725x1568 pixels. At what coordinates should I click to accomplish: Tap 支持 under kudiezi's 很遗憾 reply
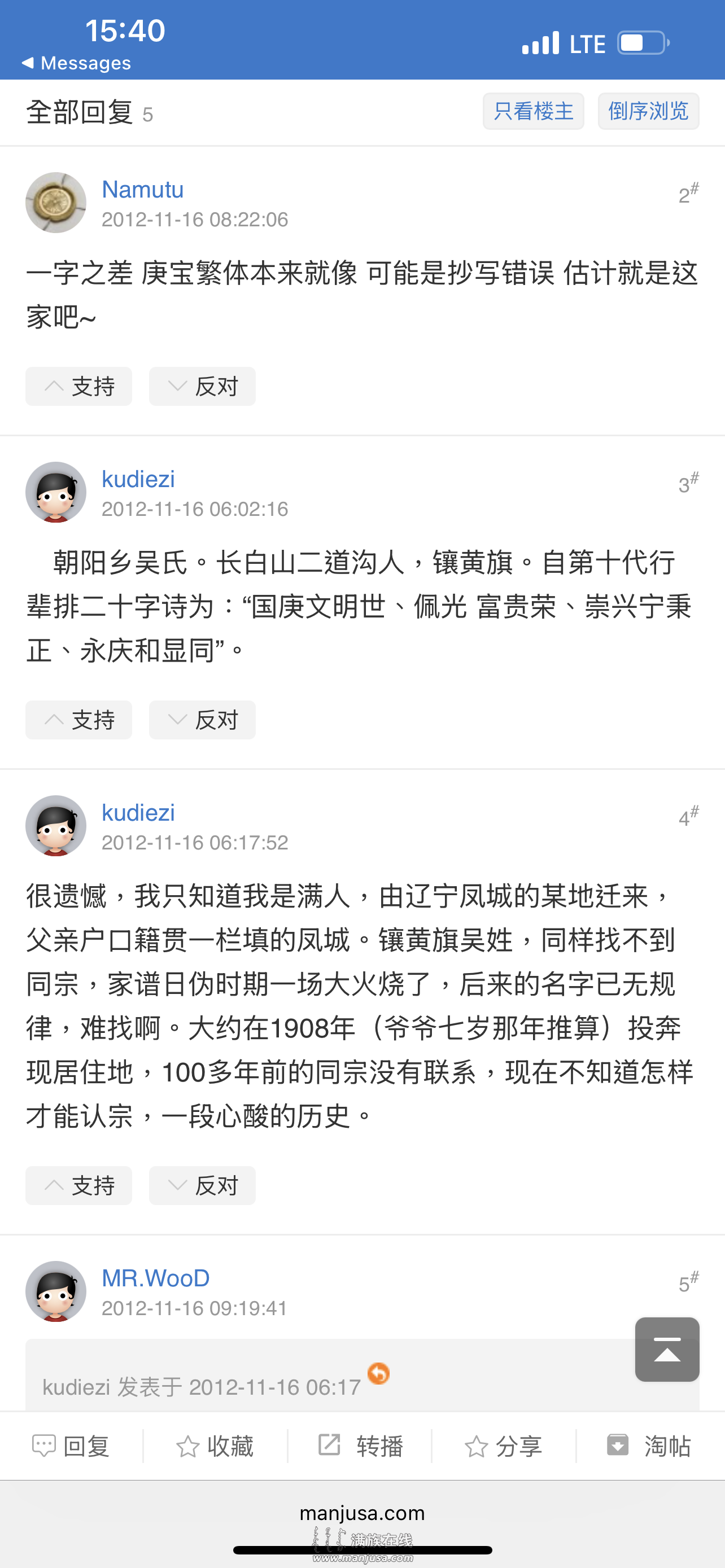[79, 1186]
